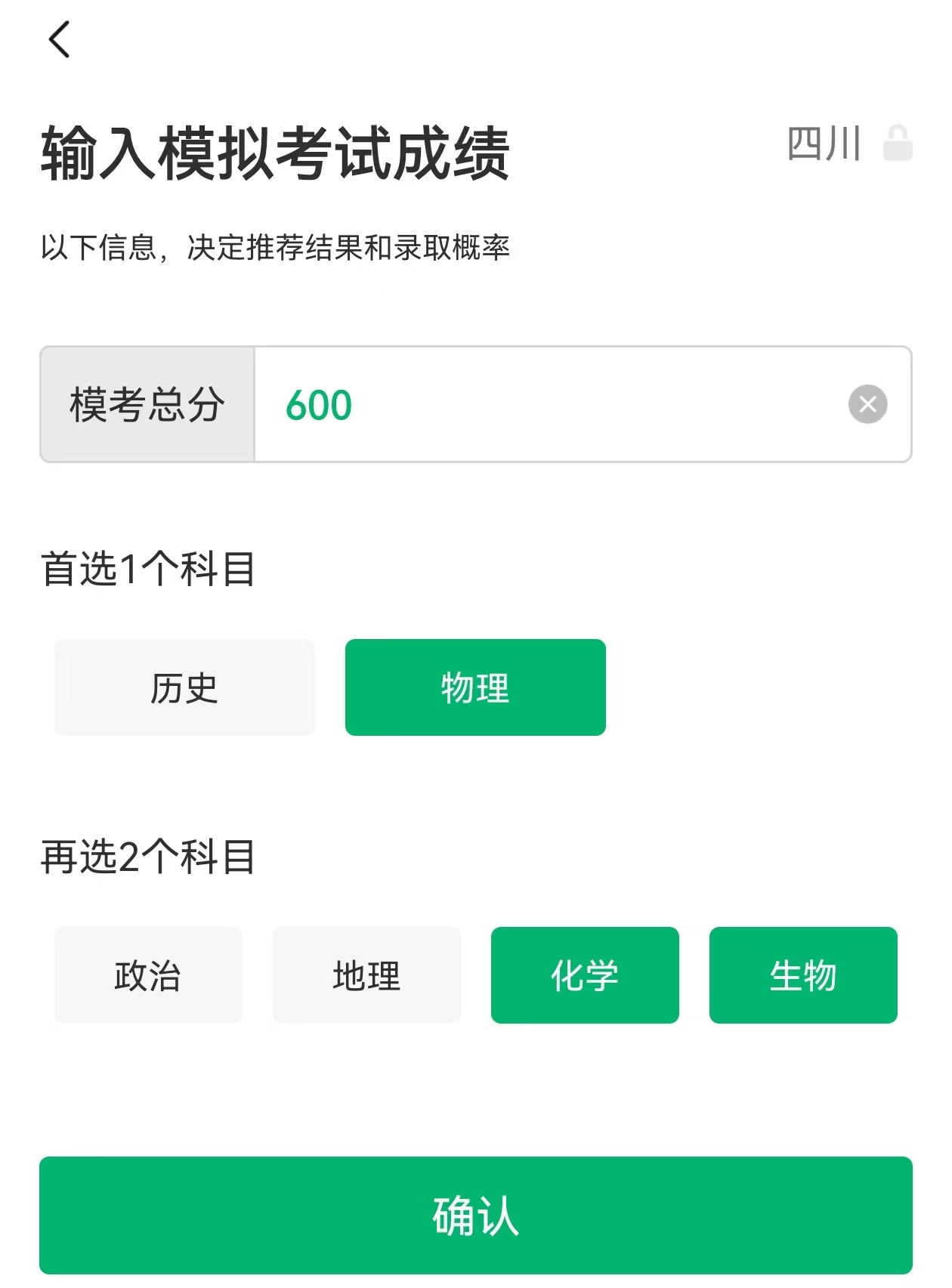952x1288 pixels.
Task: Choose 地理 as elective subject
Action: tap(366, 975)
